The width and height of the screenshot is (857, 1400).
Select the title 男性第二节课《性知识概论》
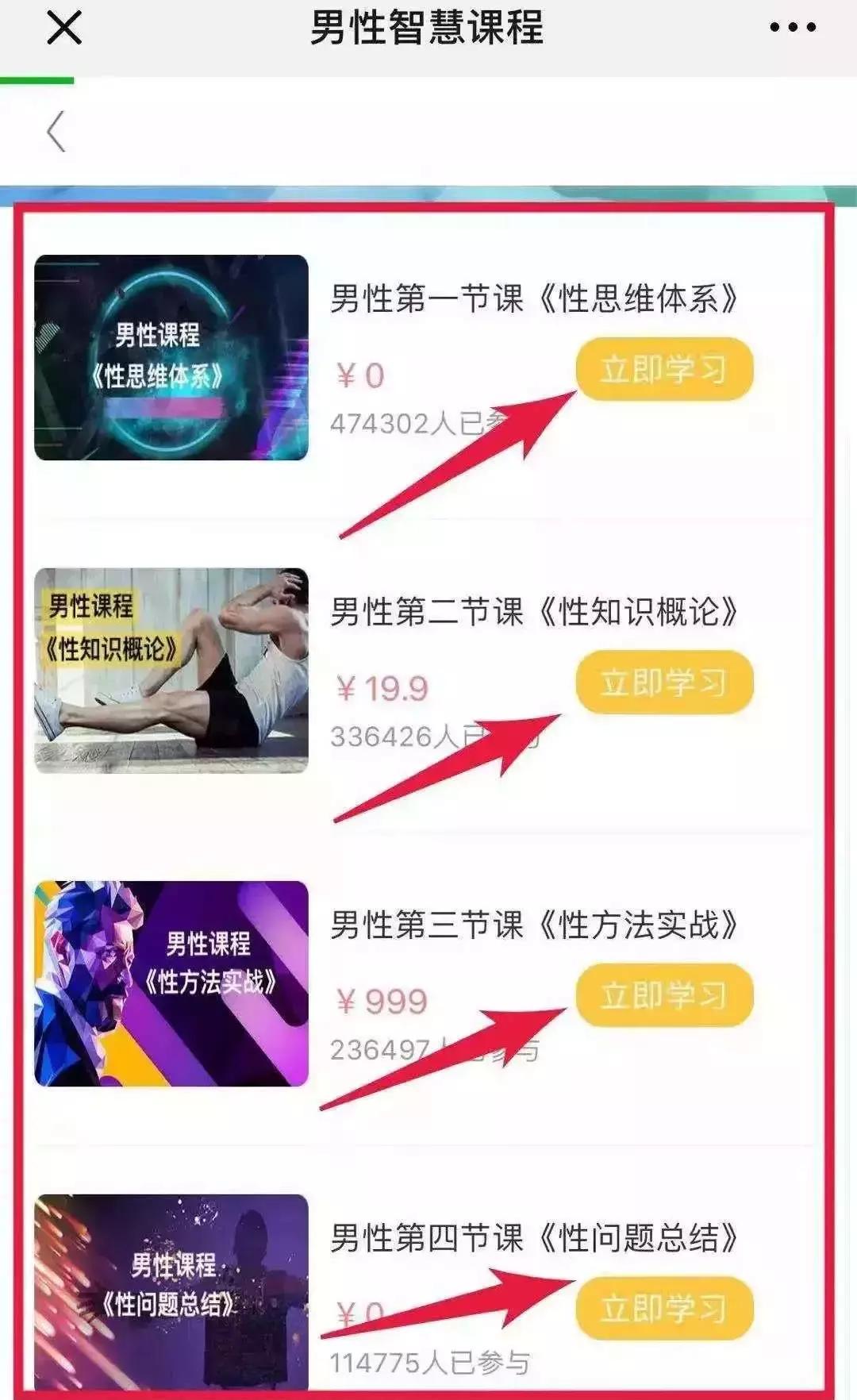point(533,611)
